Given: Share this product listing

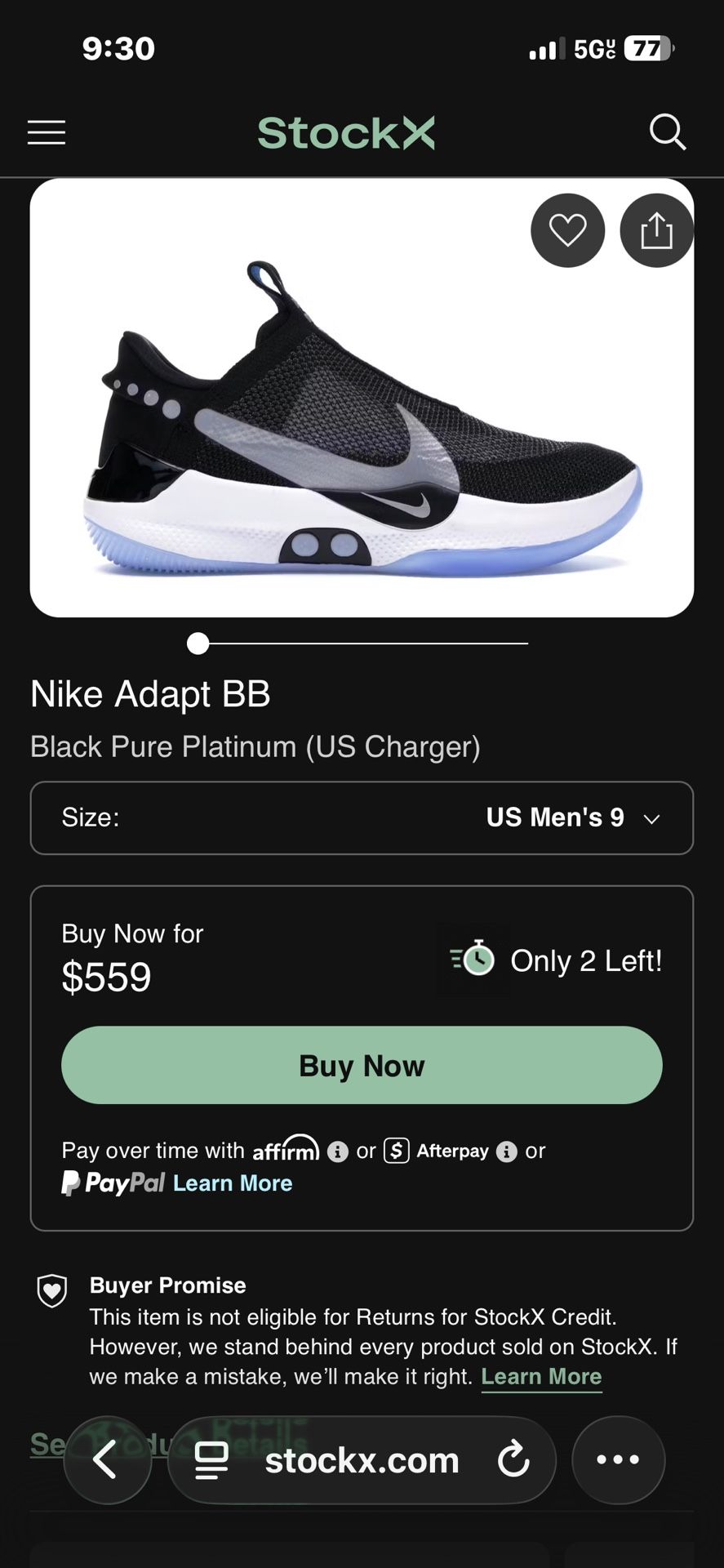Looking at the screenshot, I should coord(656,230).
